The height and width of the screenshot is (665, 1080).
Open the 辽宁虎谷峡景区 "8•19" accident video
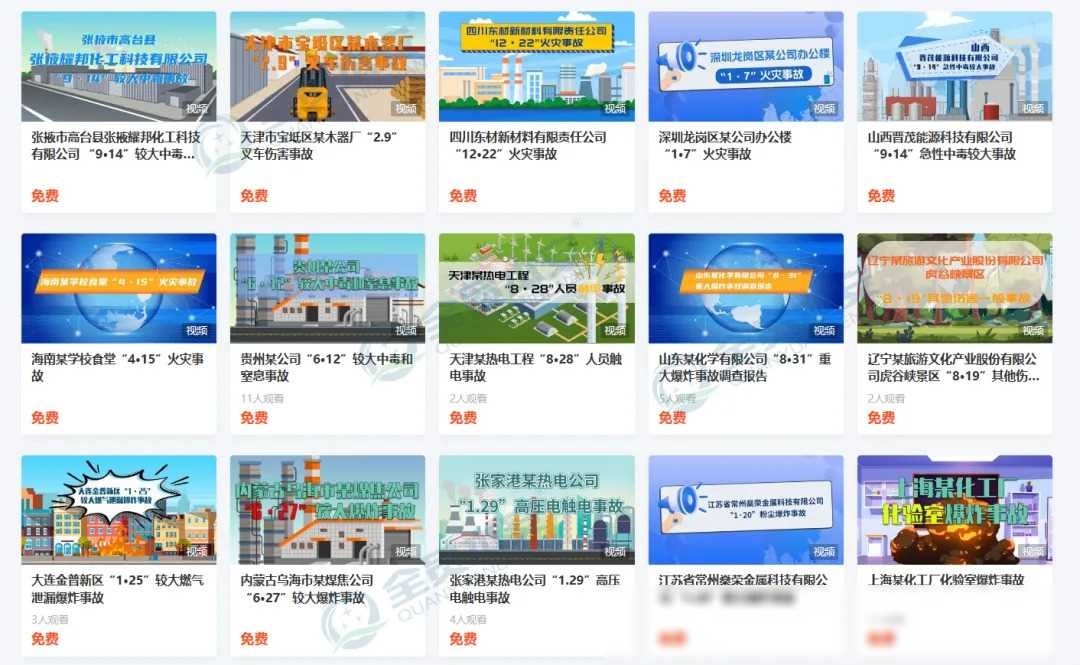(954, 288)
